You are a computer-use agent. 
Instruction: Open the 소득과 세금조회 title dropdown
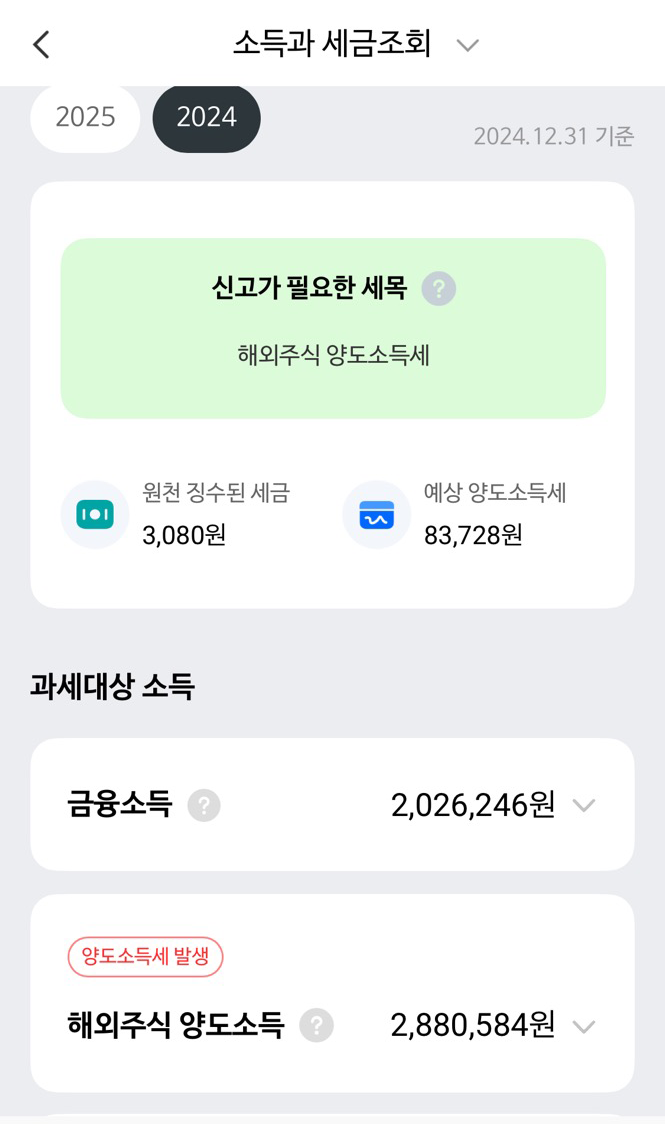(x=467, y=45)
